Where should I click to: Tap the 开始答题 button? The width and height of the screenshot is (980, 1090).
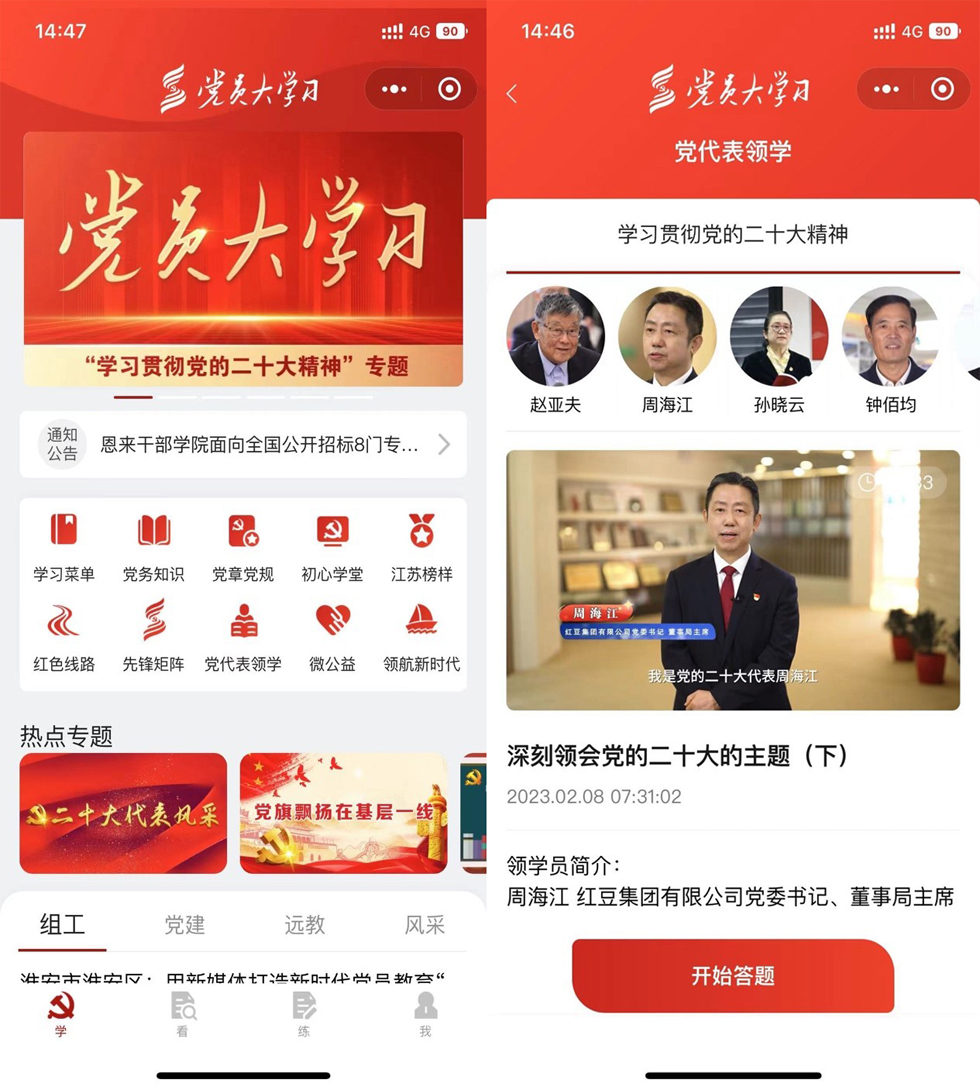(x=732, y=976)
